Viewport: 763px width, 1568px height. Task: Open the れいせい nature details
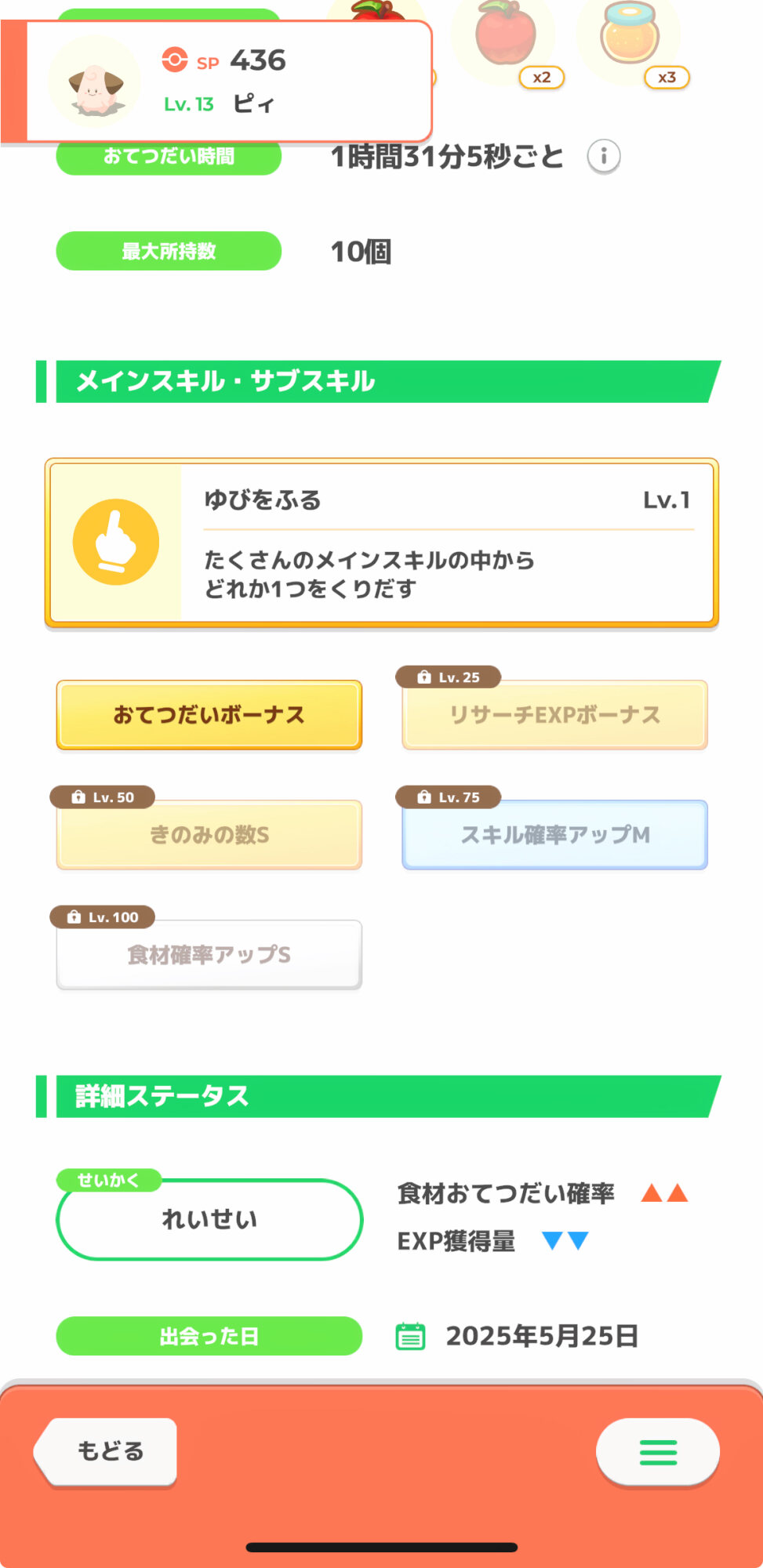tap(209, 1219)
